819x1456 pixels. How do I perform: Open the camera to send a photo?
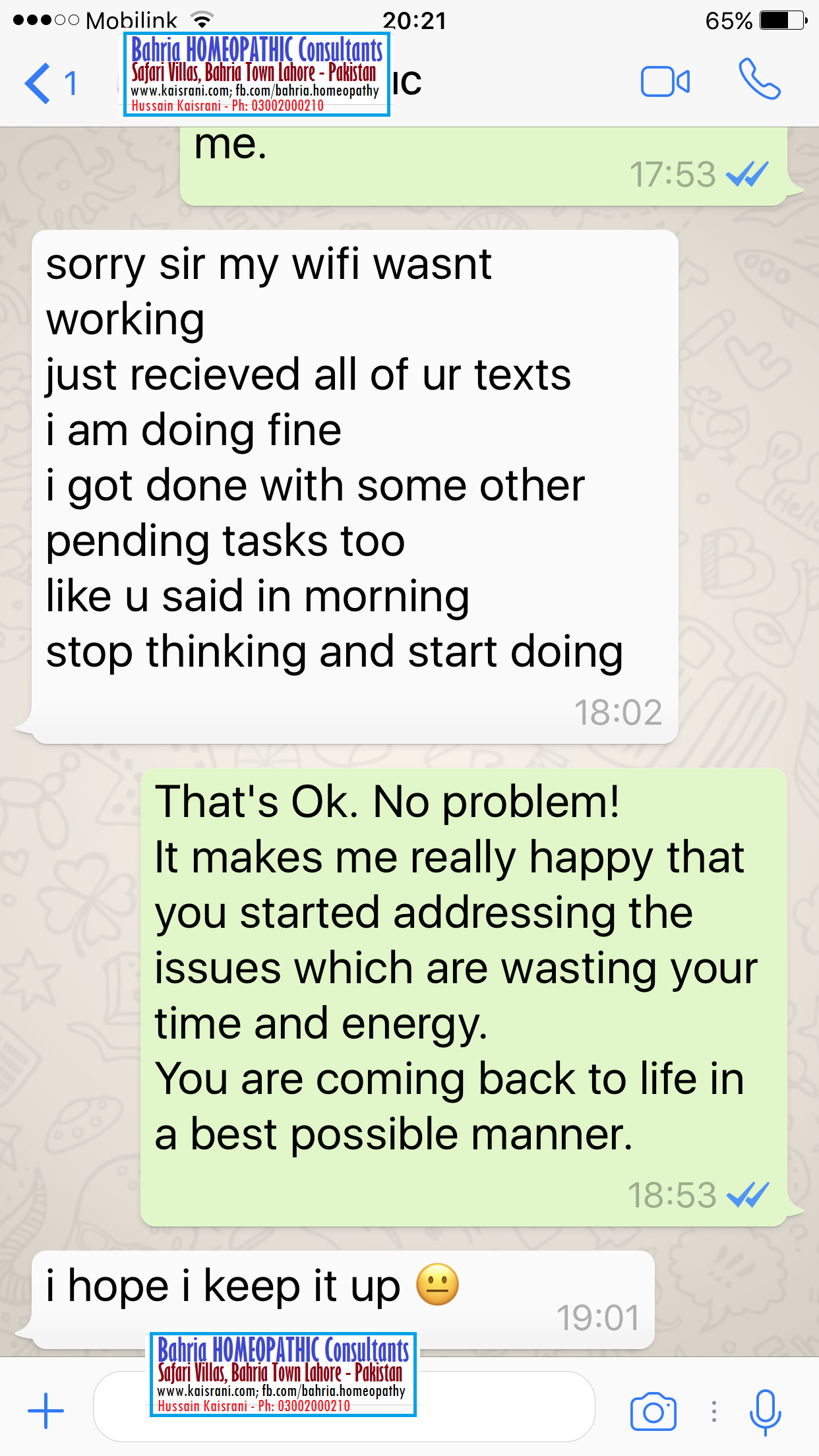point(653,1411)
